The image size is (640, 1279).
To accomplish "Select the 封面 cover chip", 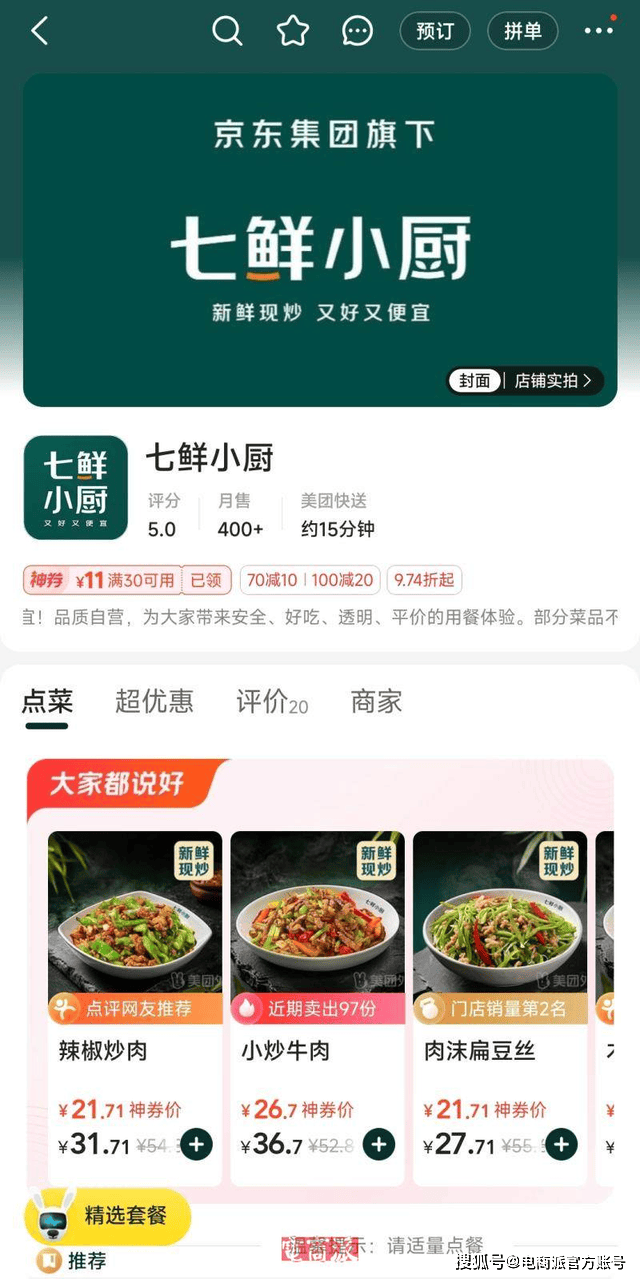I will coord(475,380).
